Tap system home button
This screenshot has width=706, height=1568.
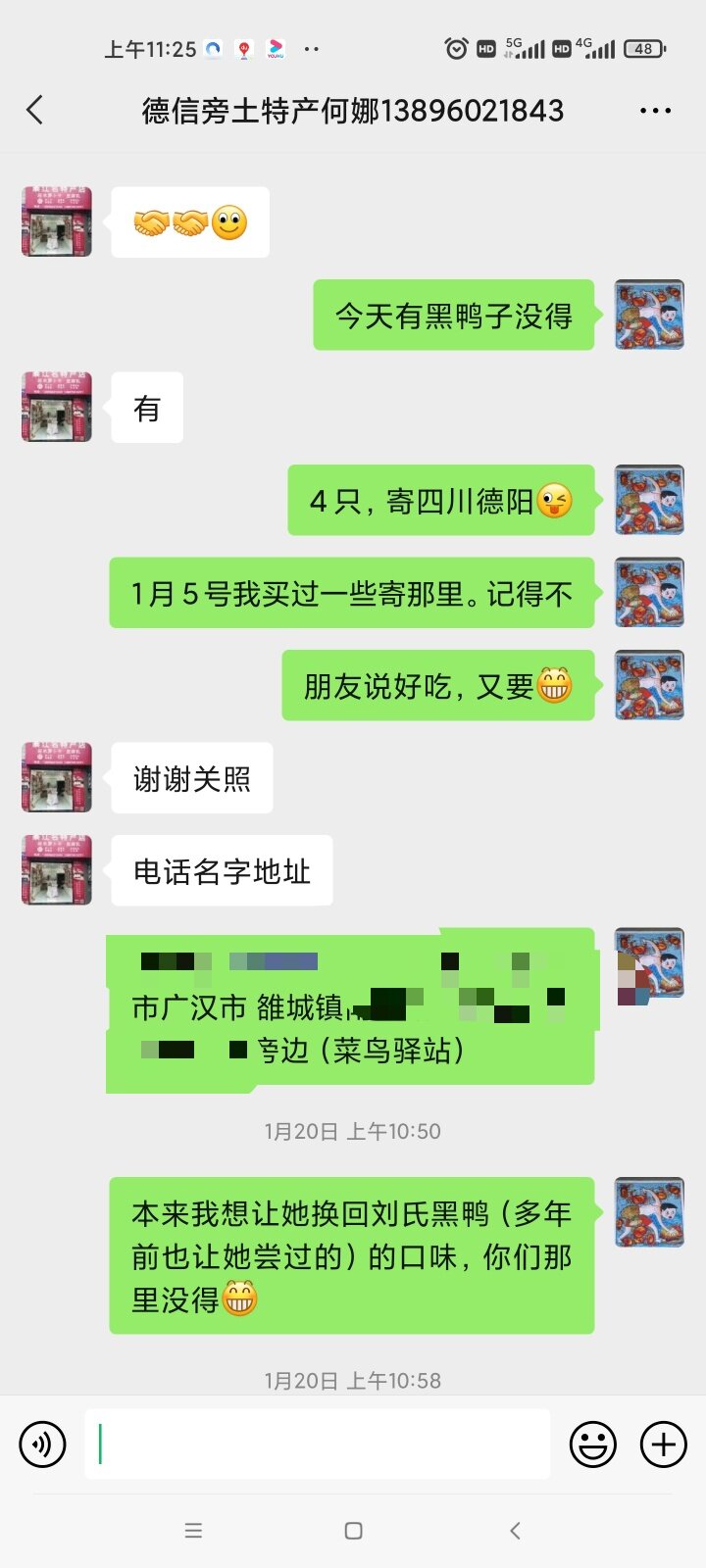354,1531
